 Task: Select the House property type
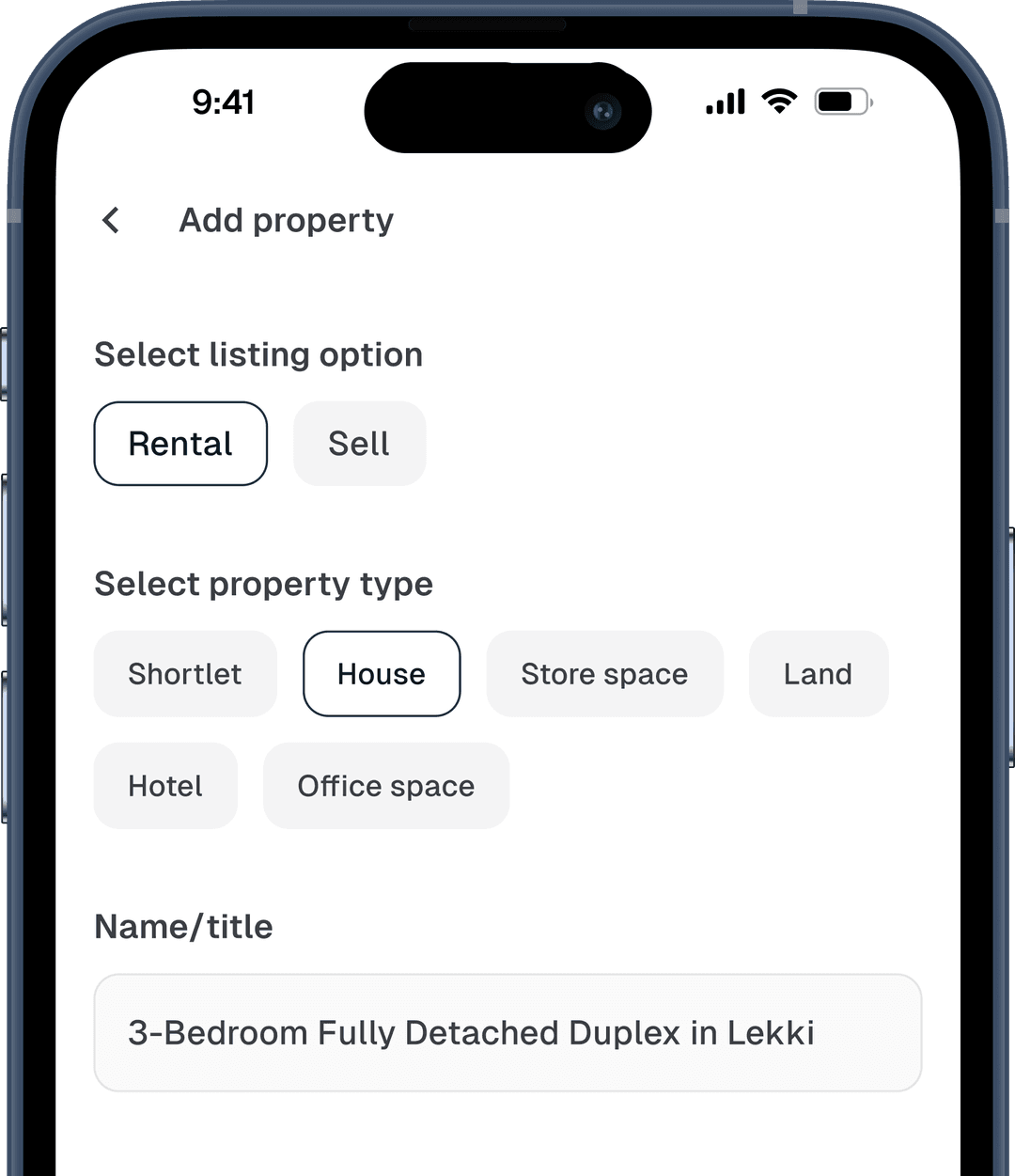(x=382, y=674)
